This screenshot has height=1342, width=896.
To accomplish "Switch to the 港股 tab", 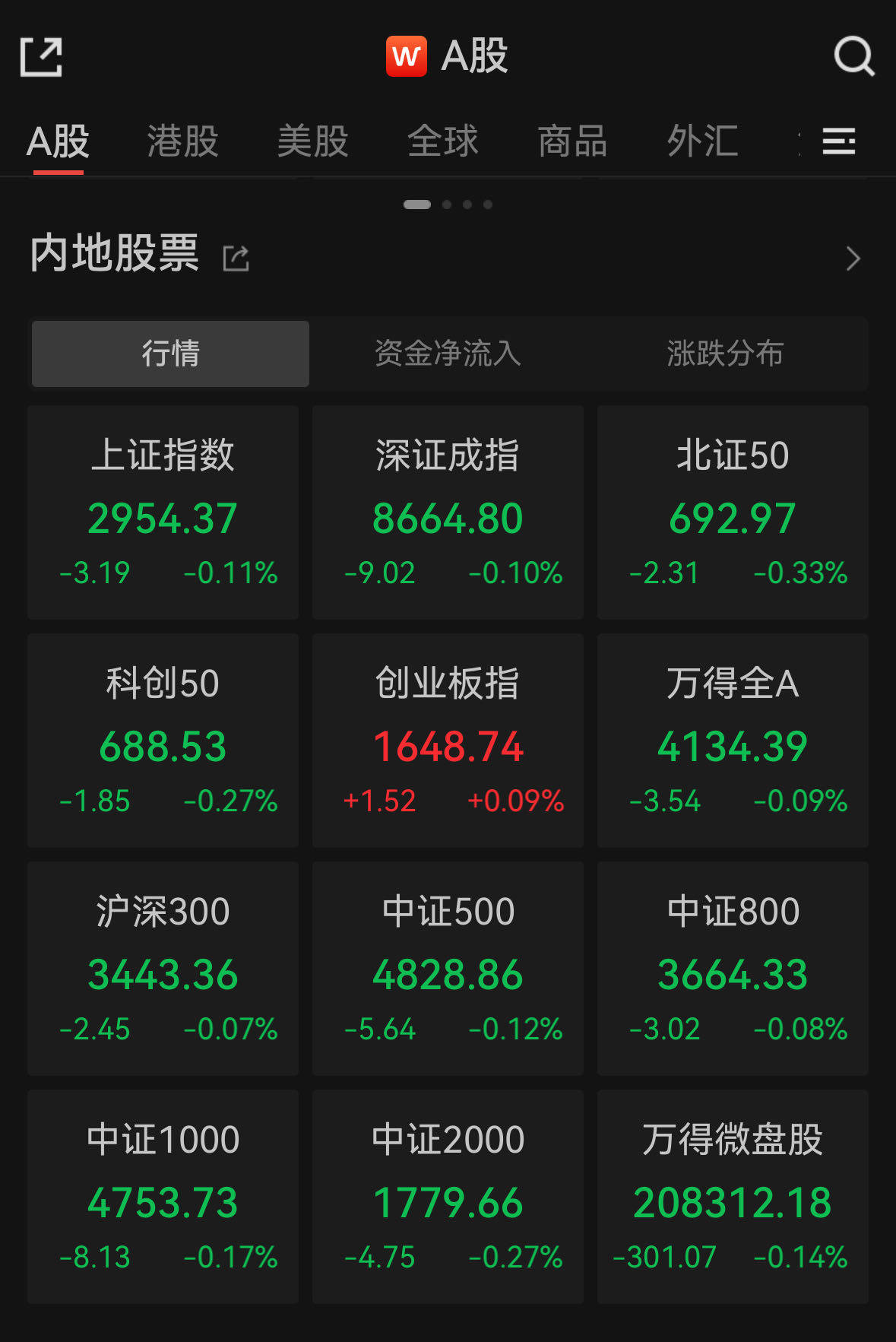I will click(182, 141).
